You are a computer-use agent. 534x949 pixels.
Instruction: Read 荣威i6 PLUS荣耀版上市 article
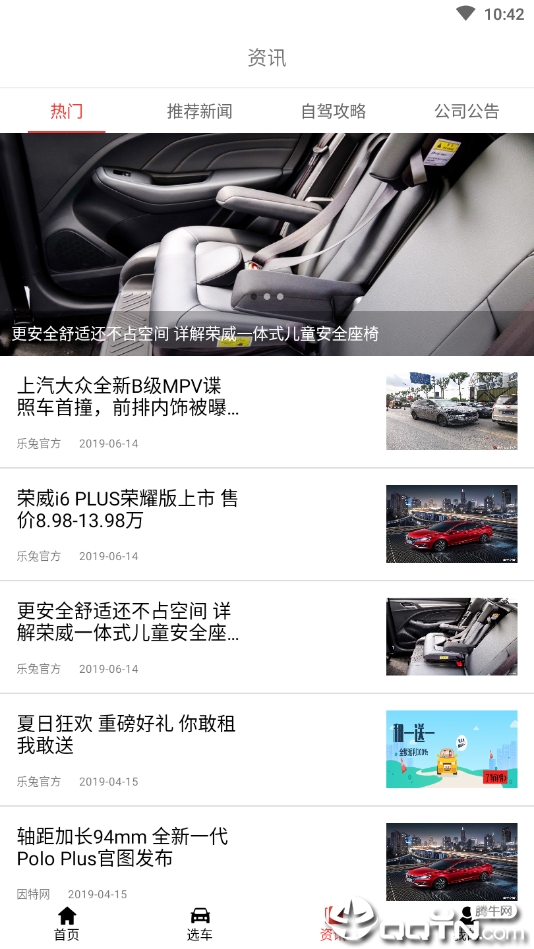pyautogui.click(x=267, y=524)
